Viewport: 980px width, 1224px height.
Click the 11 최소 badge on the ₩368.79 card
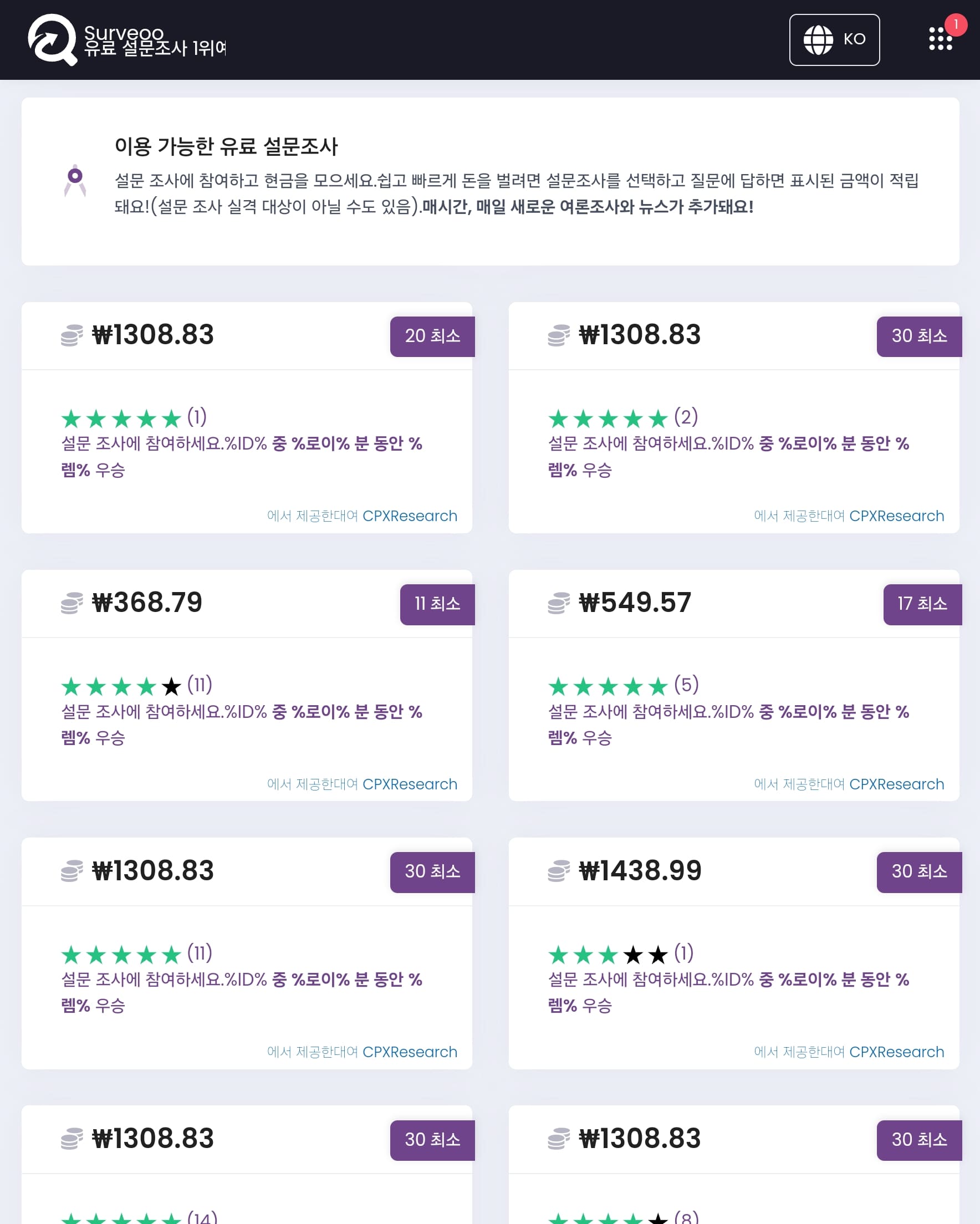[437, 604]
